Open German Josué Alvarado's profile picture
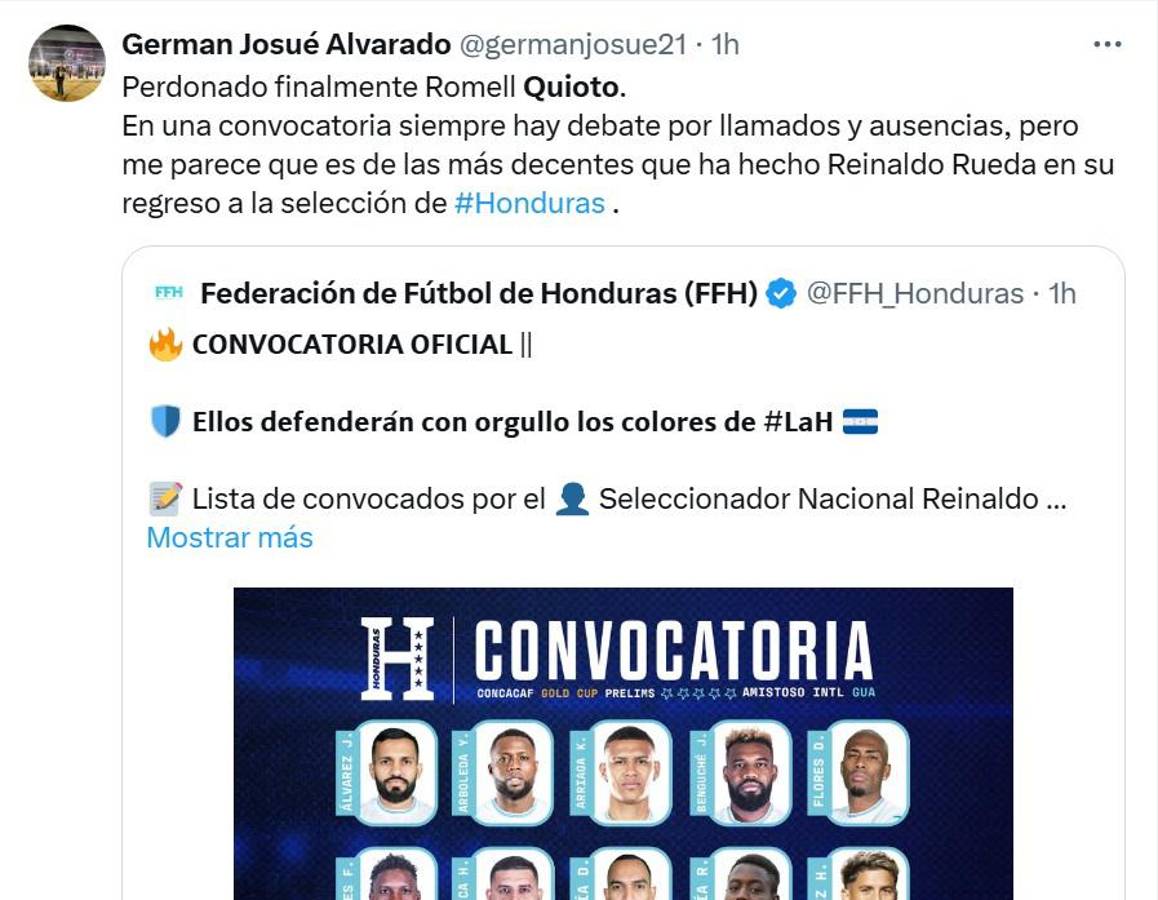 pyautogui.click(x=66, y=63)
